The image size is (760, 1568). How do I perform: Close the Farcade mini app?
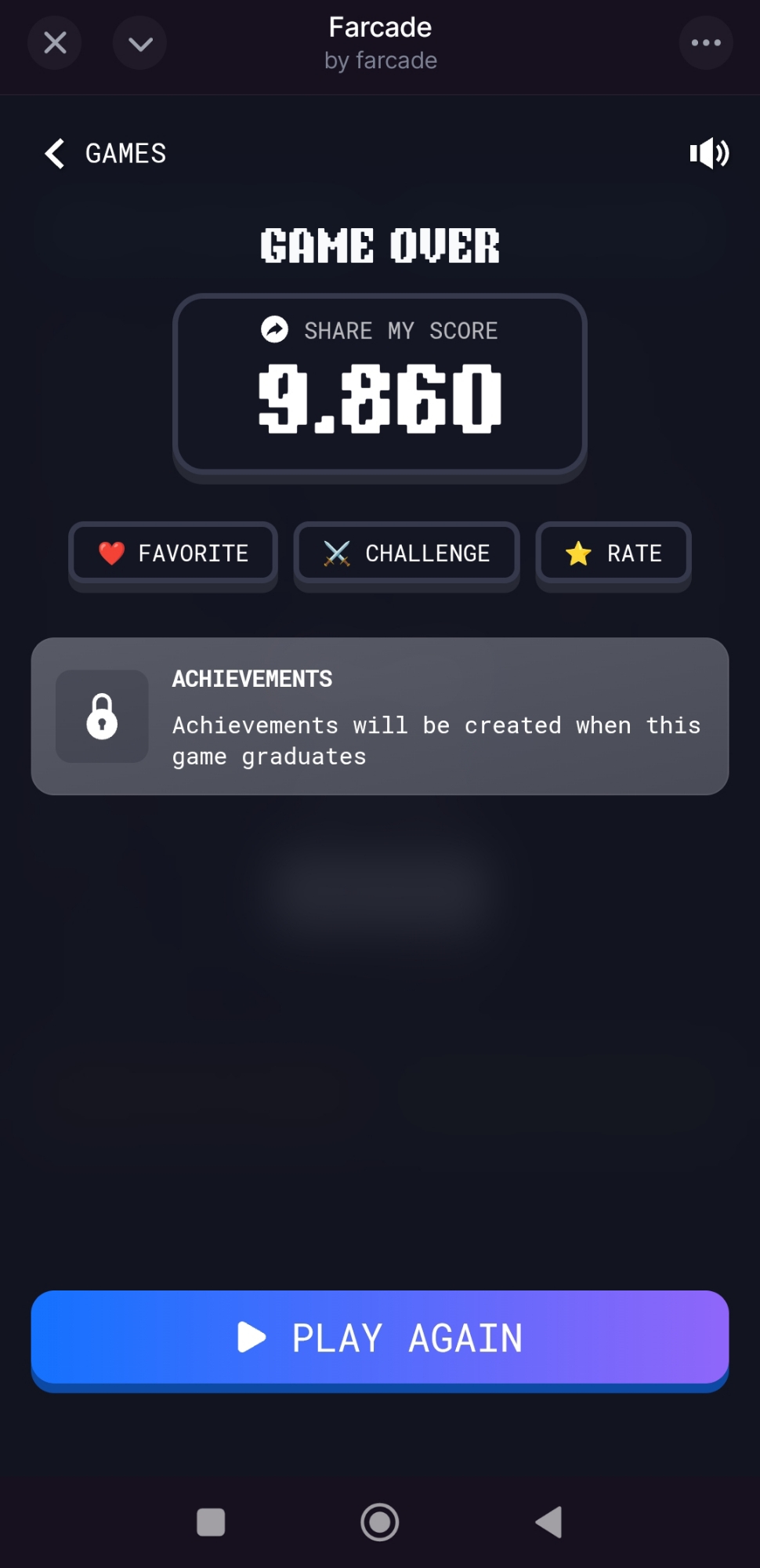(55, 43)
